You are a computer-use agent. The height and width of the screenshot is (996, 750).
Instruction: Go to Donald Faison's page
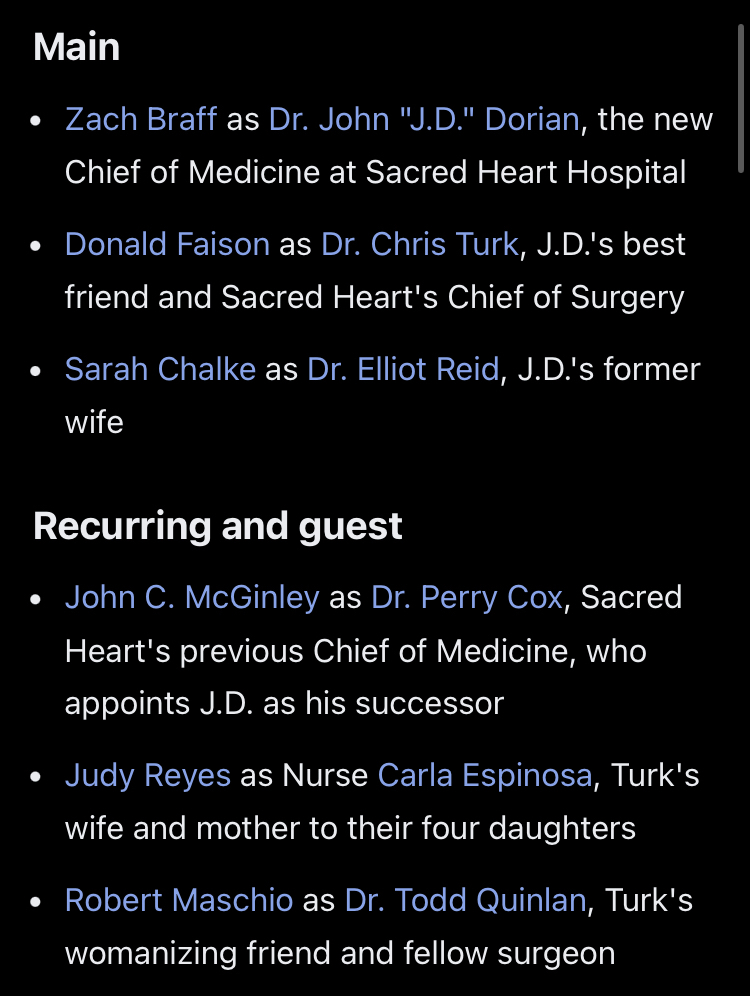167,244
